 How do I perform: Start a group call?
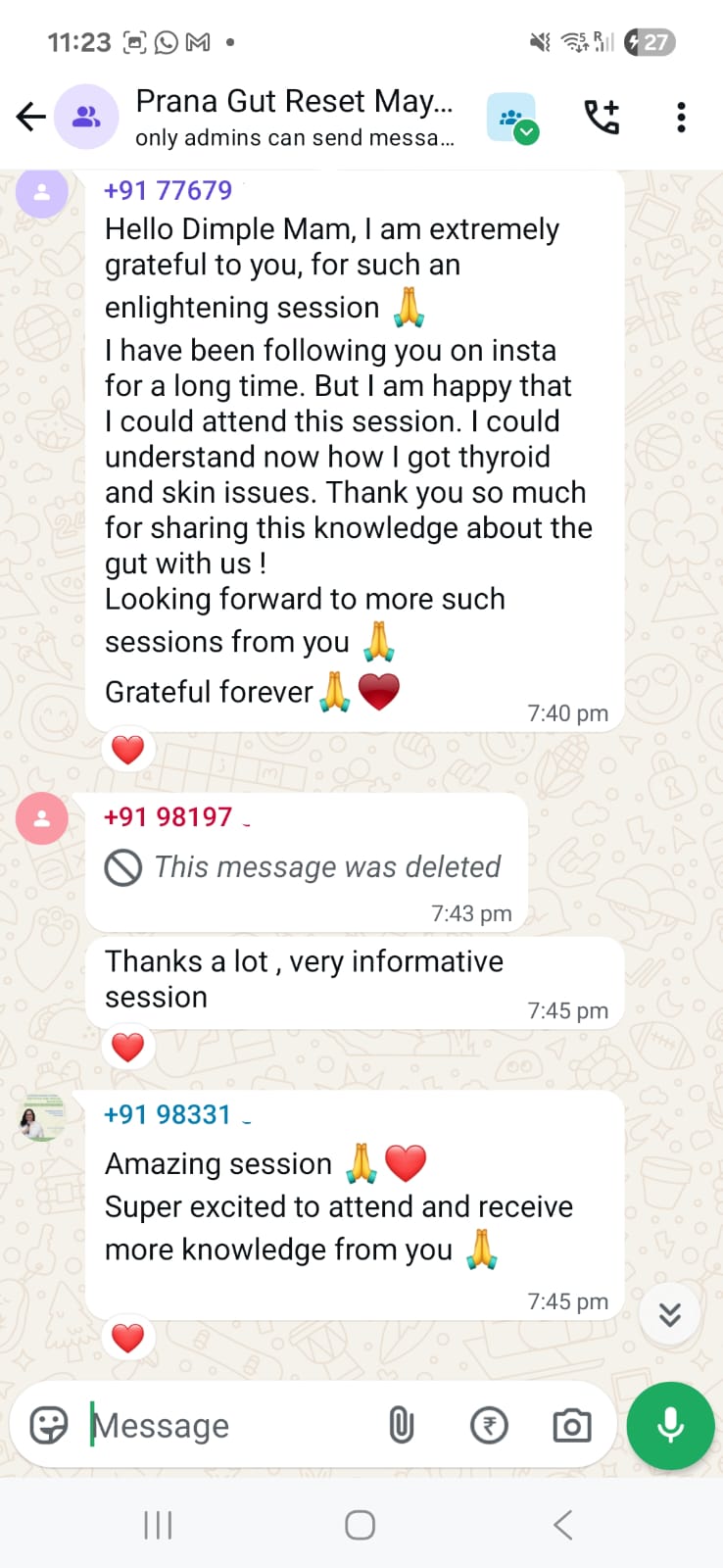point(602,118)
